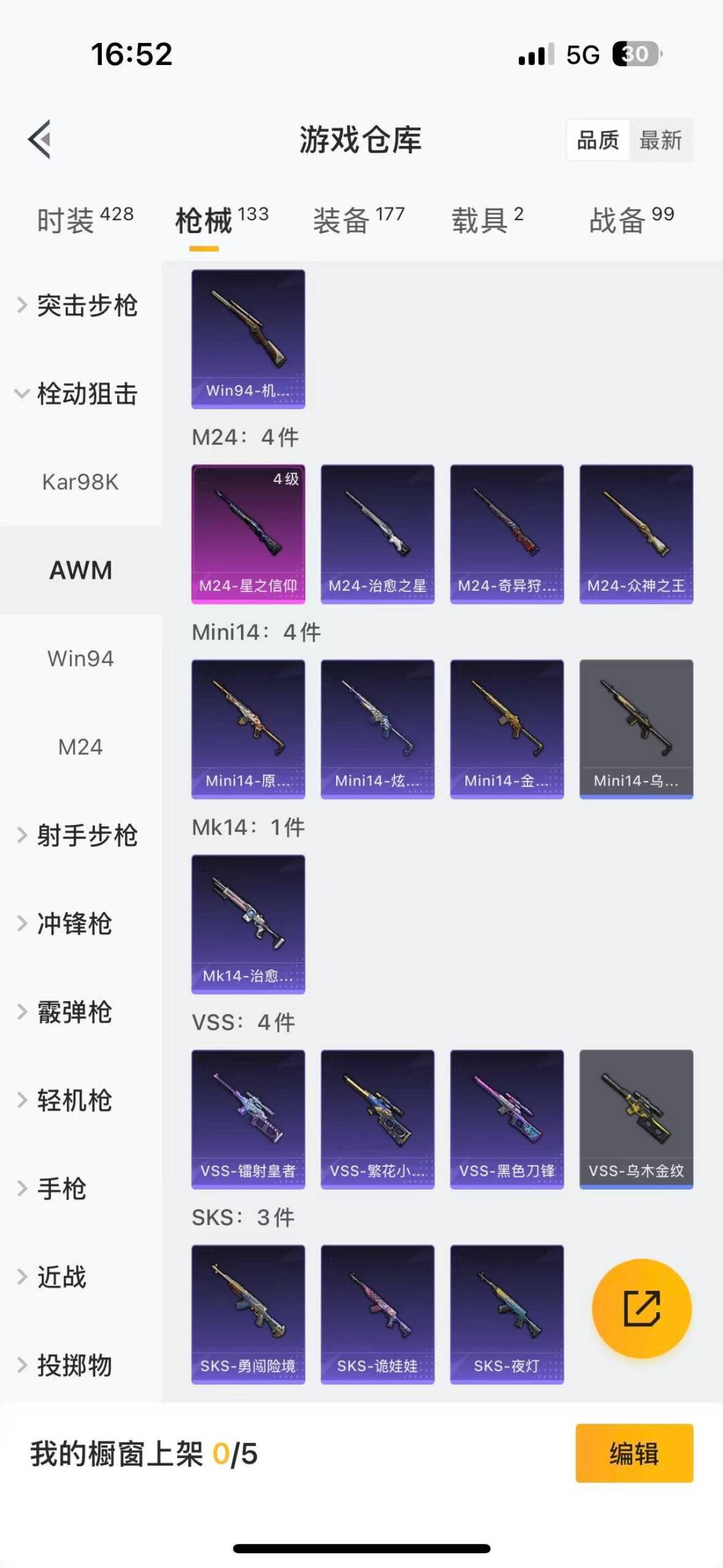Select AWM in the sidebar list

click(x=80, y=570)
